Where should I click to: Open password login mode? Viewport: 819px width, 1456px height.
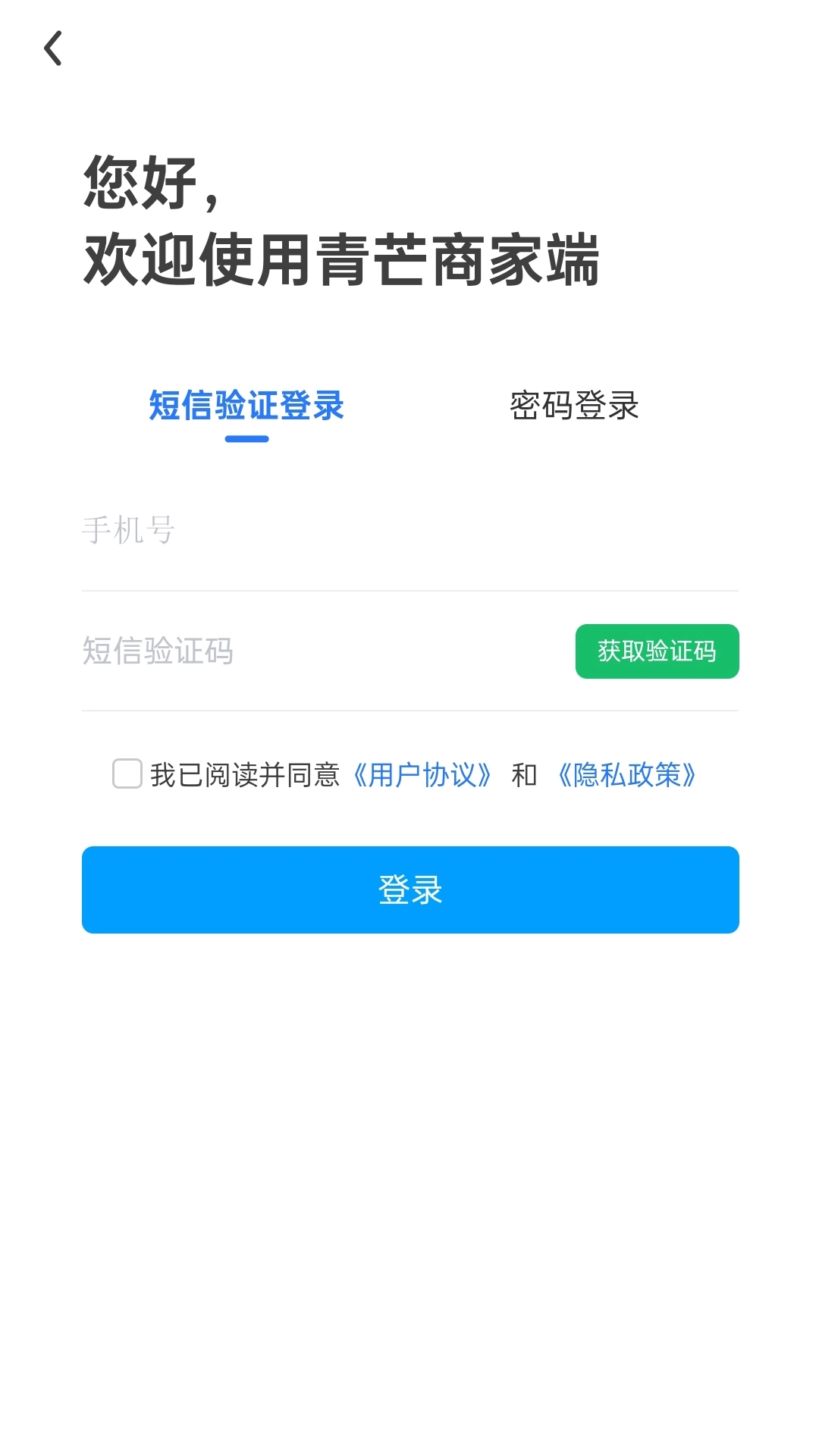[x=574, y=406]
